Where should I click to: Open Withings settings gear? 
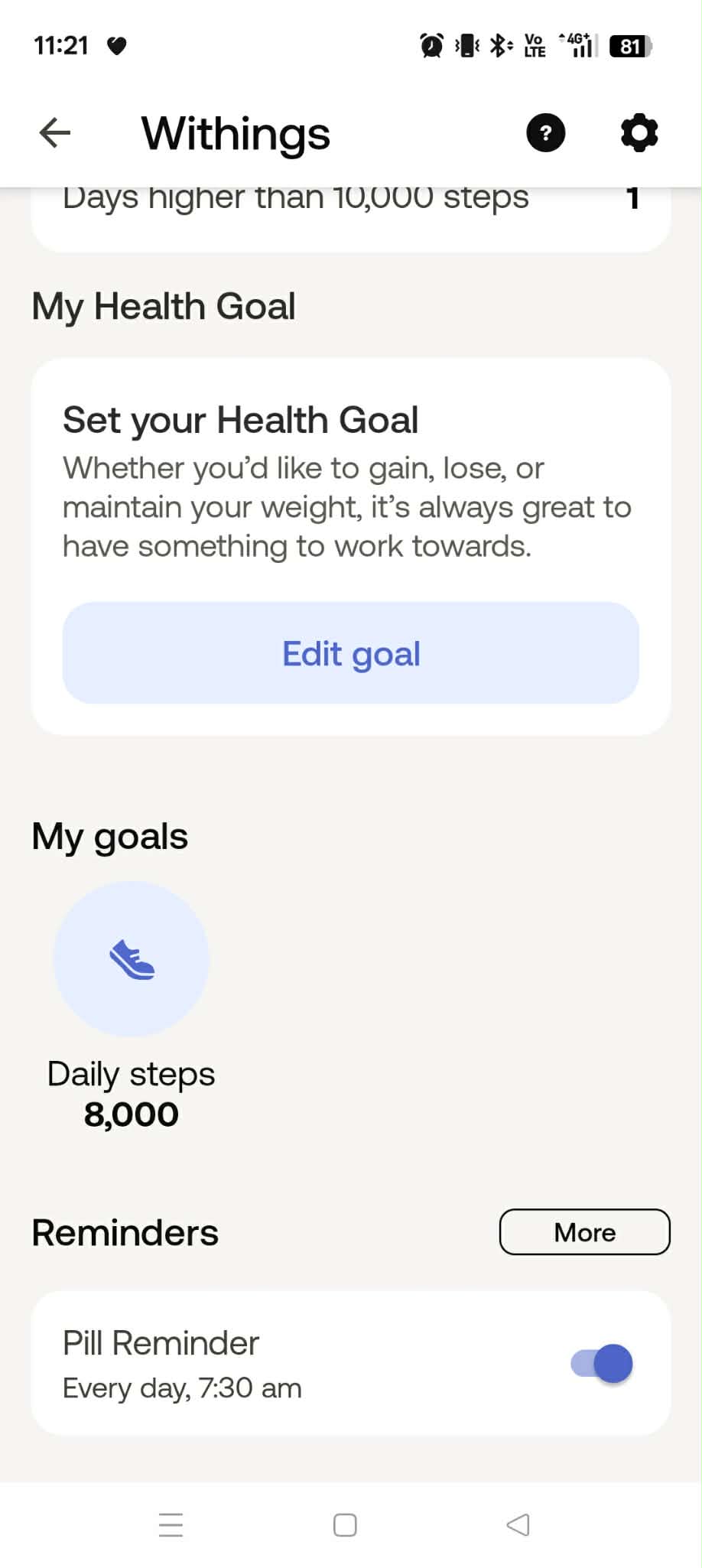pos(639,133)
